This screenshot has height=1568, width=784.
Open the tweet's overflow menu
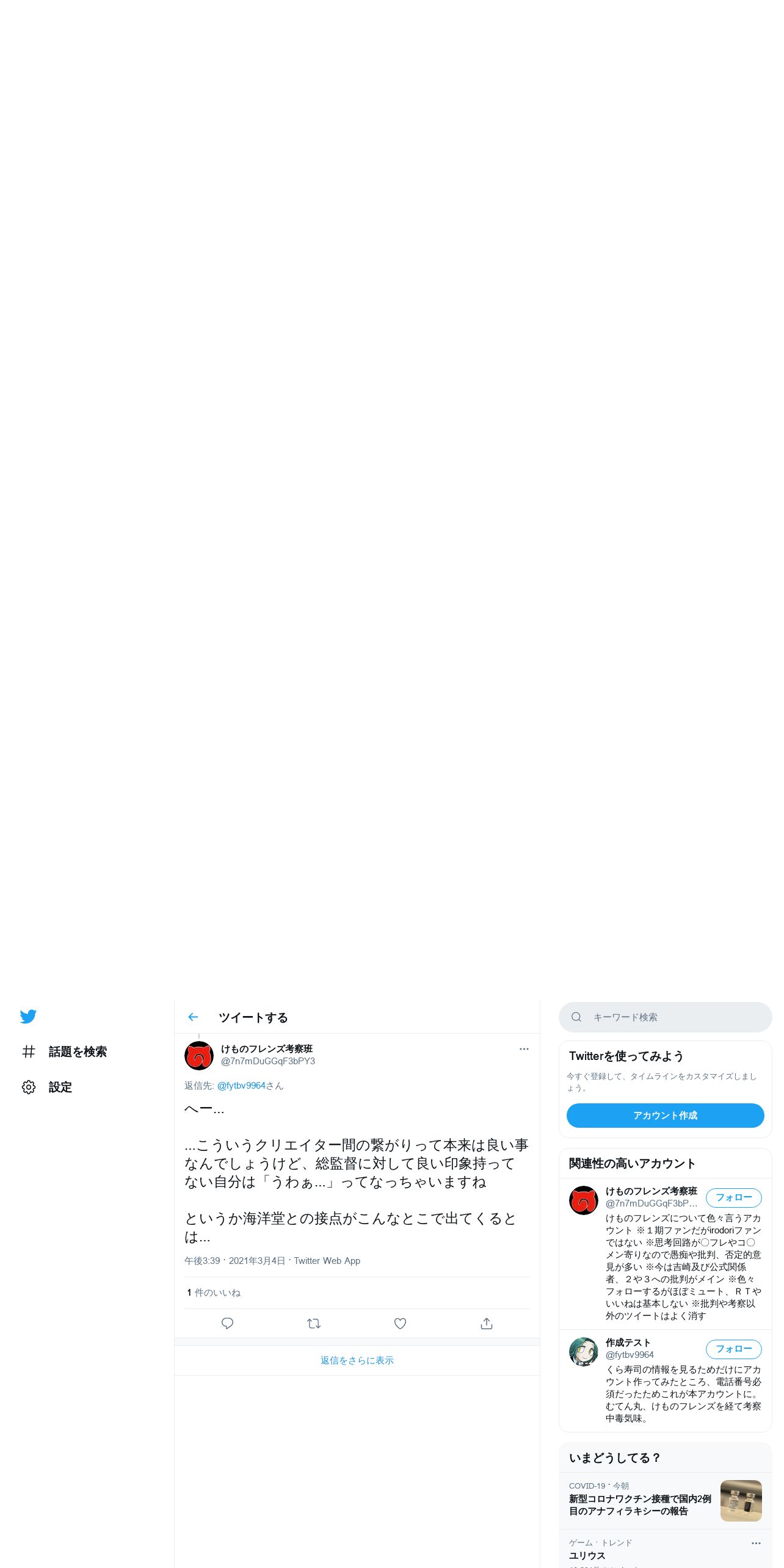point(524,1048)
